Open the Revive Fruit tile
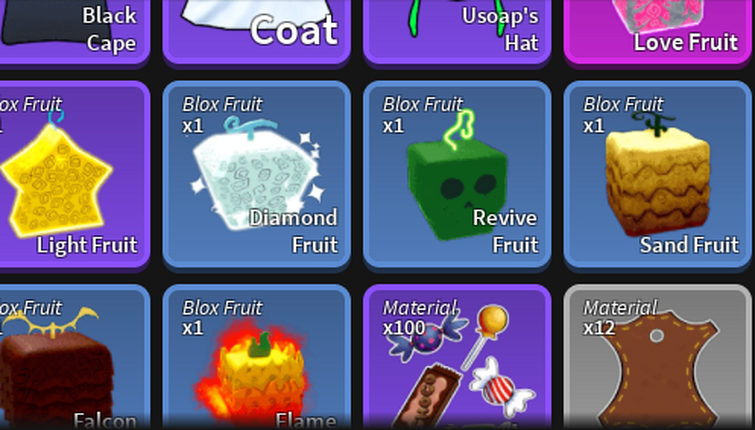The height and width of the screenshot is (430, 755). (458, 175)
